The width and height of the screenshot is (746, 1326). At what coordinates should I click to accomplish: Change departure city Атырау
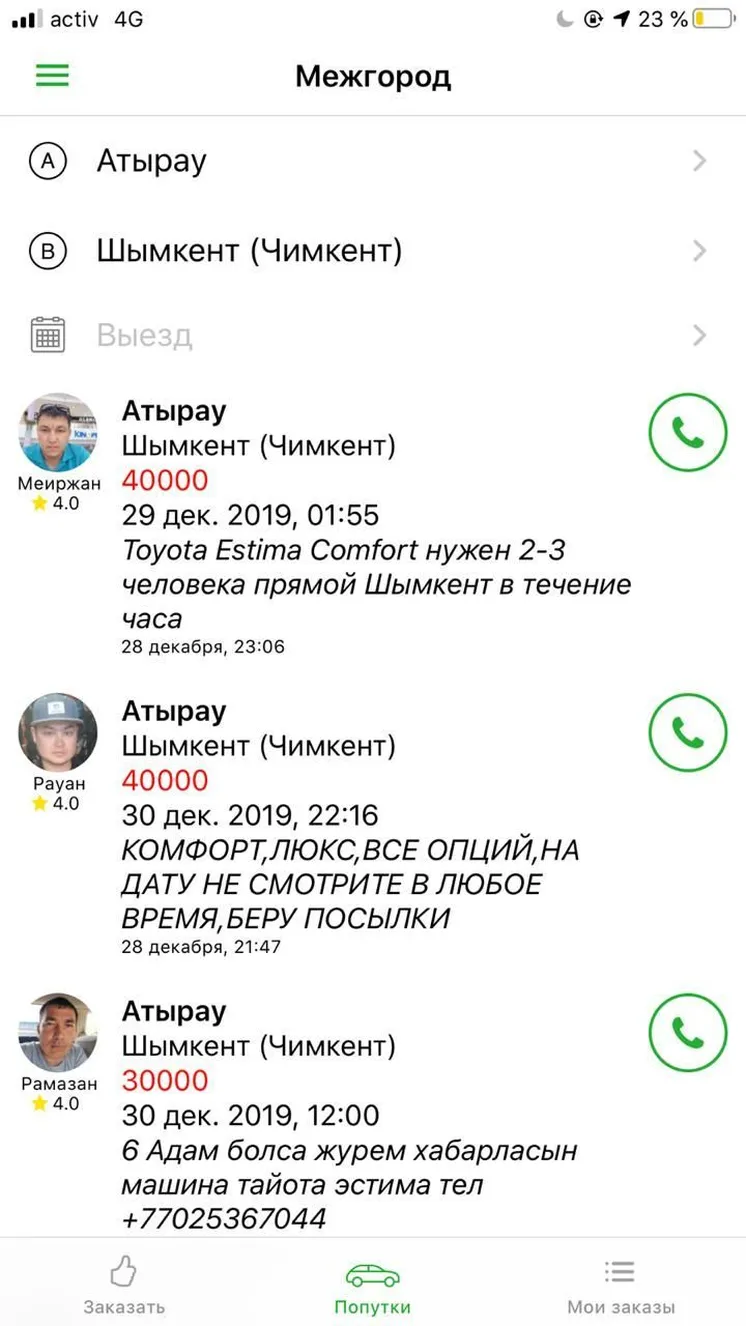click(x=372, y=161)
